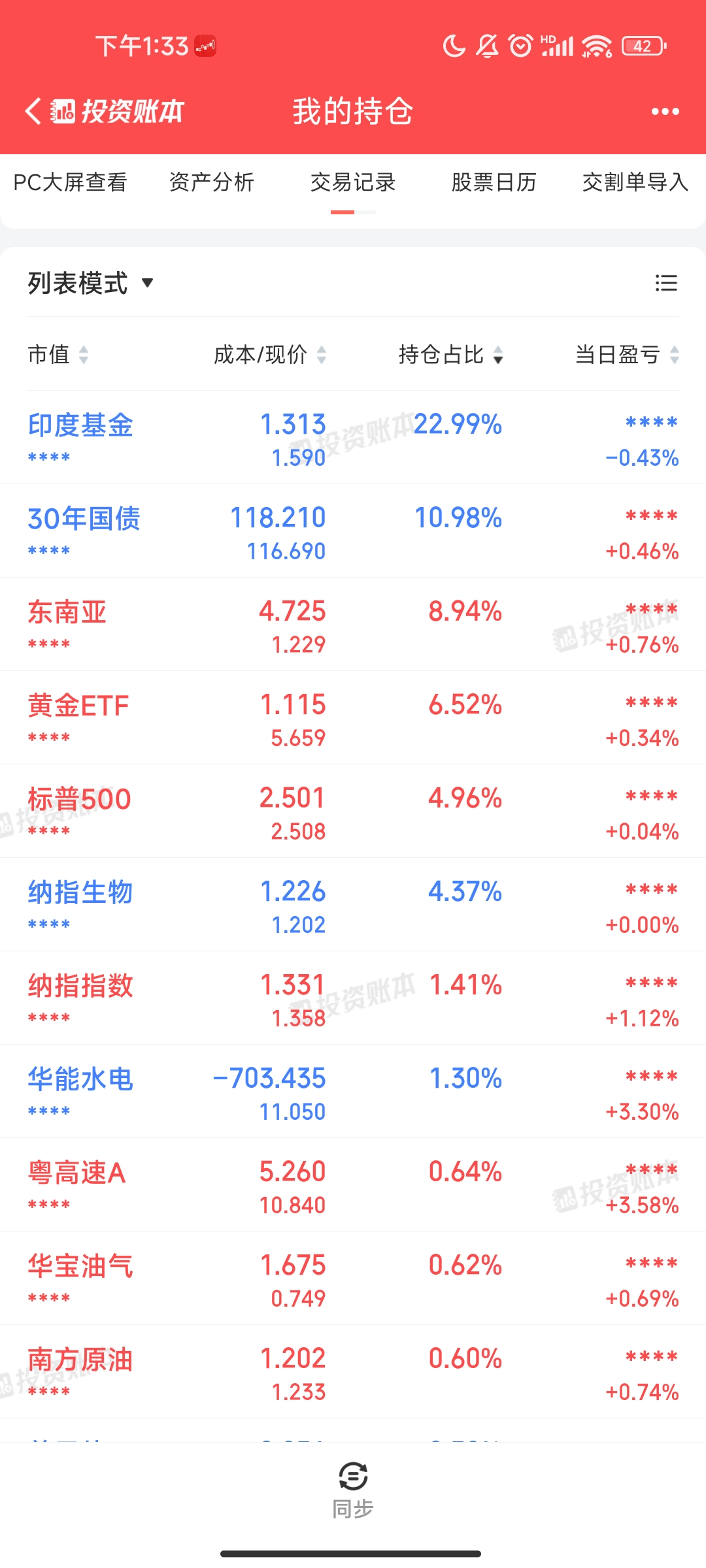Open 交易记录
The image size is (706, 1568).
coord(353,182)
